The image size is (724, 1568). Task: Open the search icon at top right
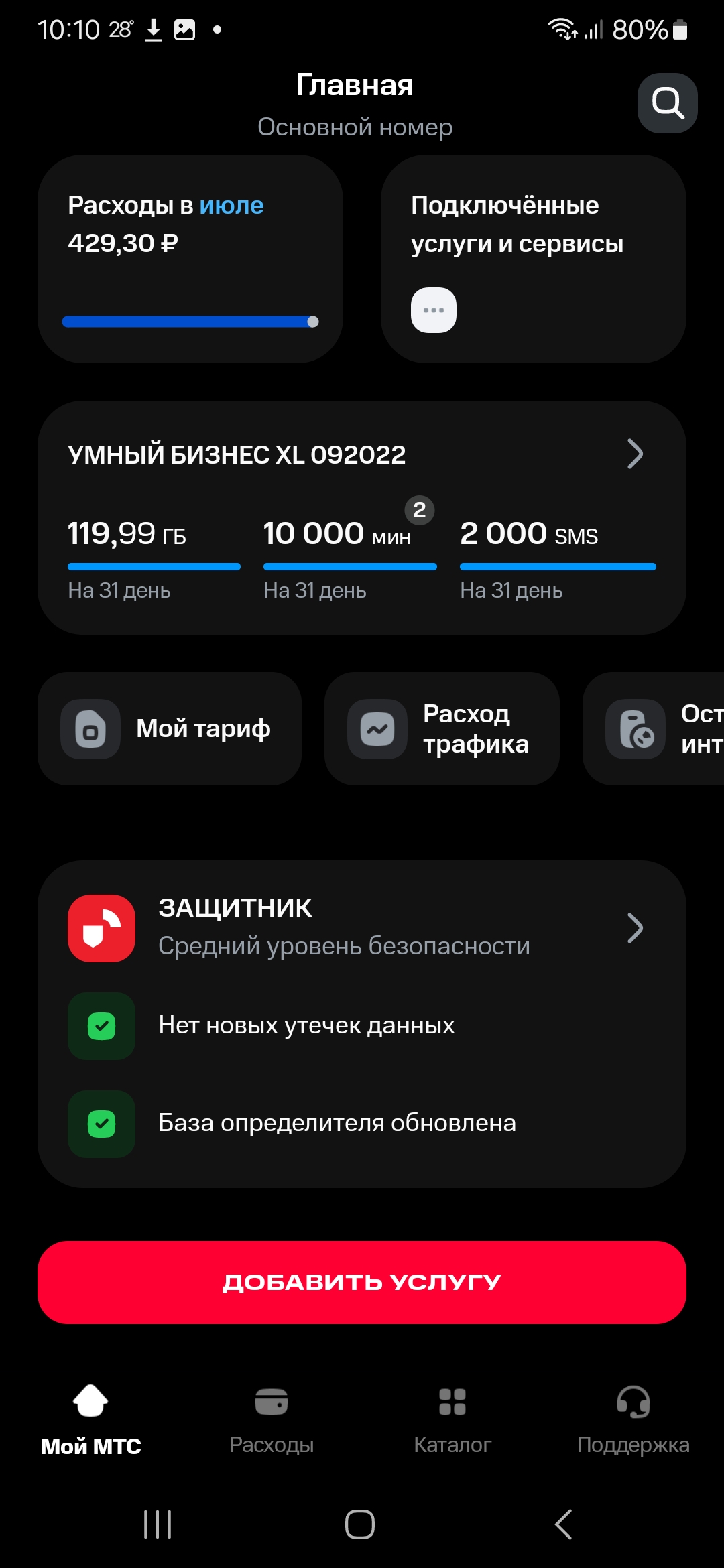(667, 103)
